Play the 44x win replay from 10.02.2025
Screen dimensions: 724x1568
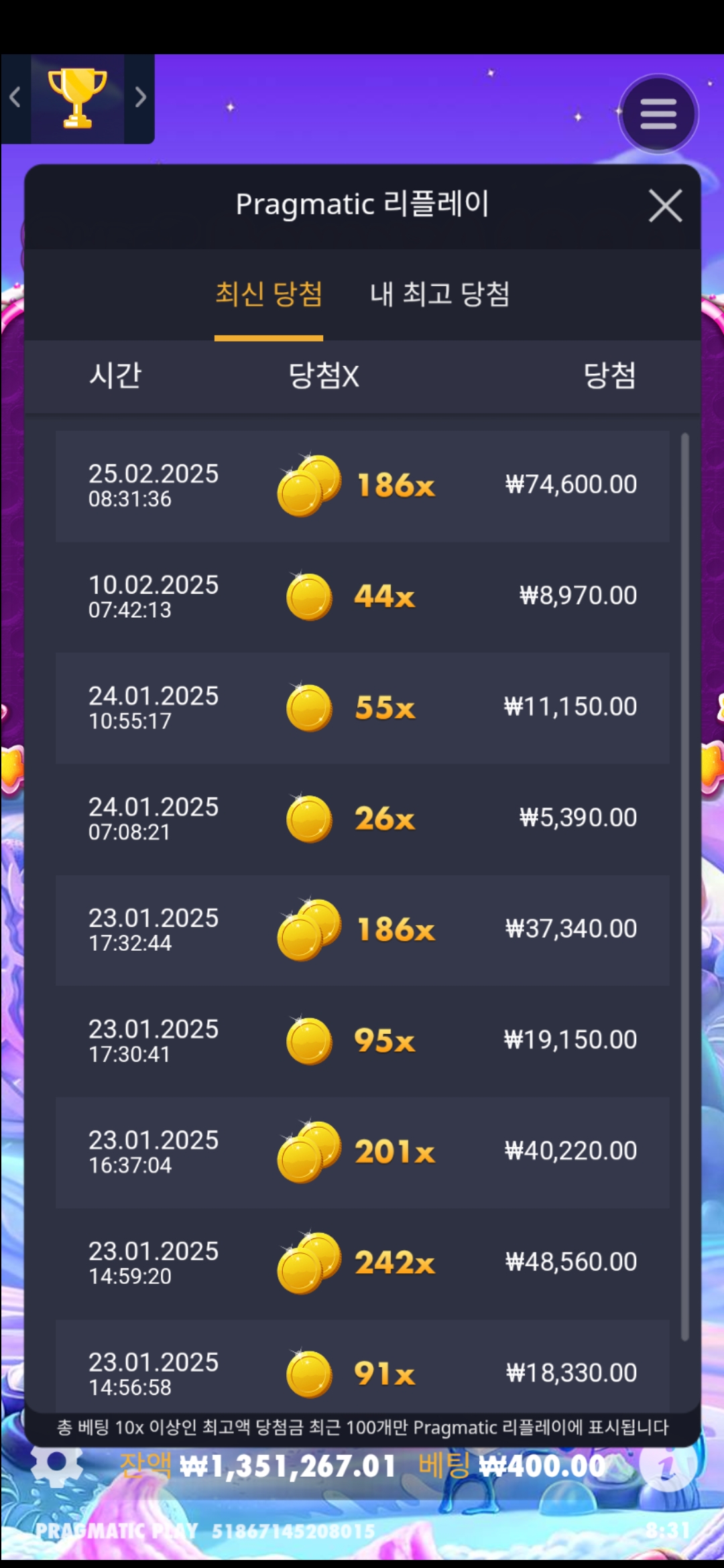pyautogui.click(x=362, y=596)
